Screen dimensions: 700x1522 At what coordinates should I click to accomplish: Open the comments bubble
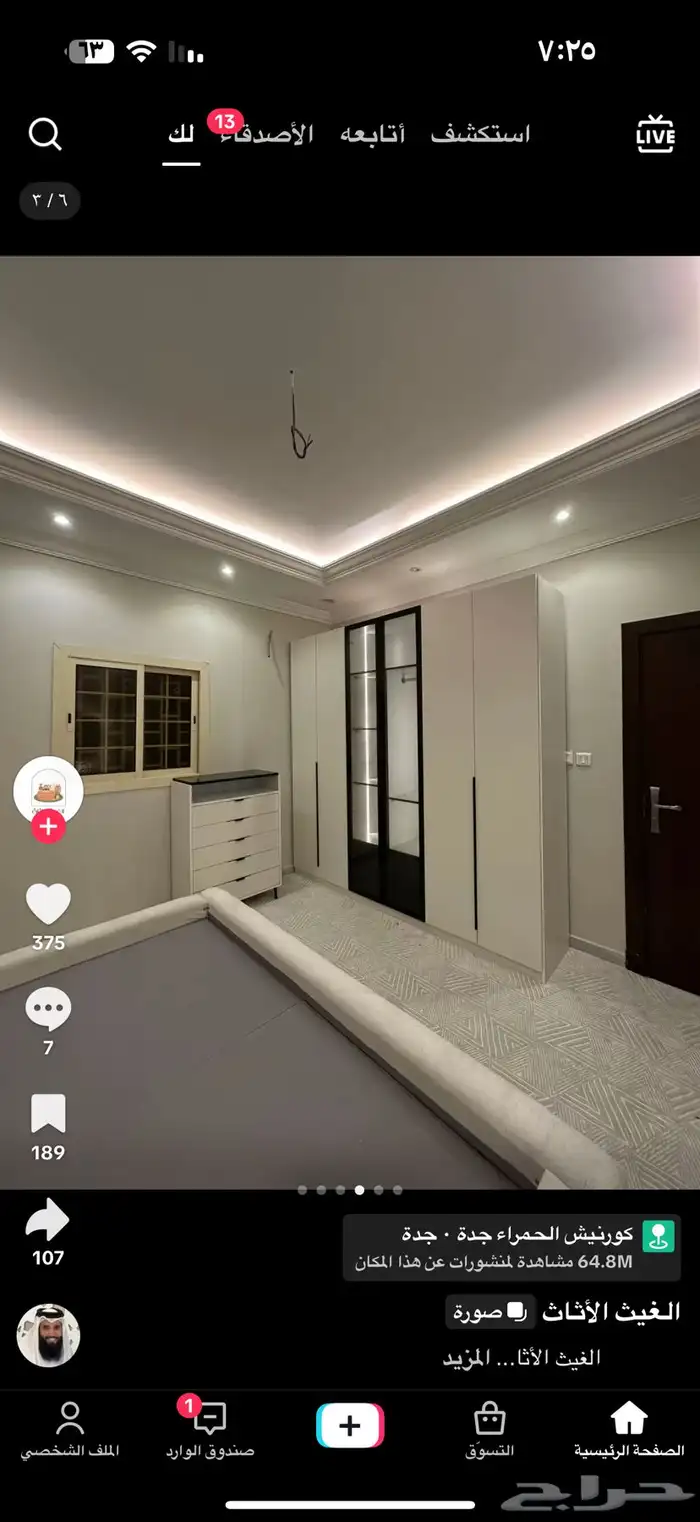(48, 1010)
